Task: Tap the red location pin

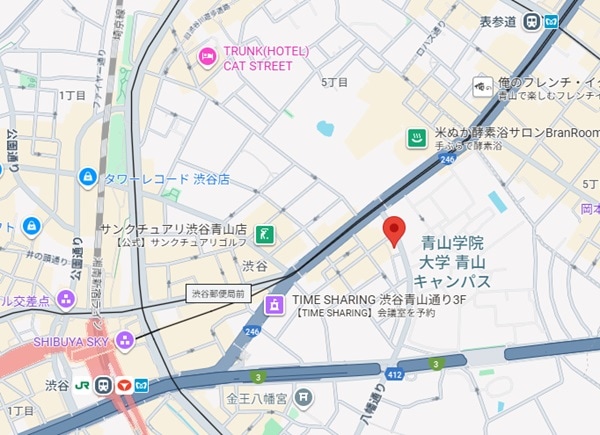Action: point(395,229)
